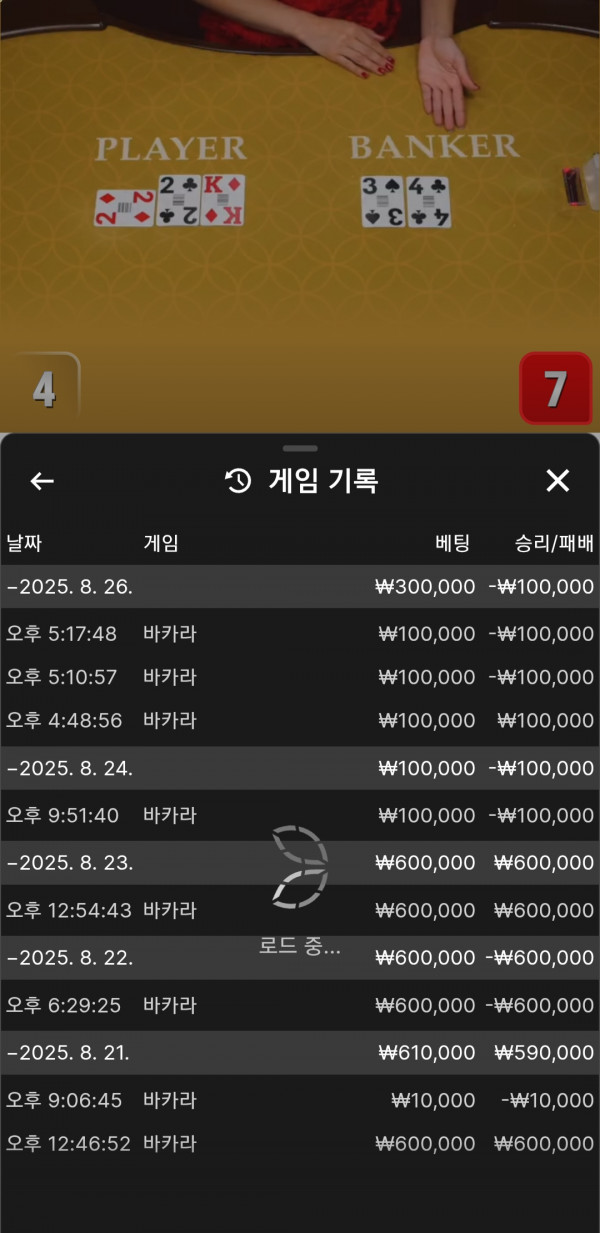Viewport: 600px width, 1233px height.
Task: Collapse the 2025. 8. 22. date group
Action: [x=70, y=957]
